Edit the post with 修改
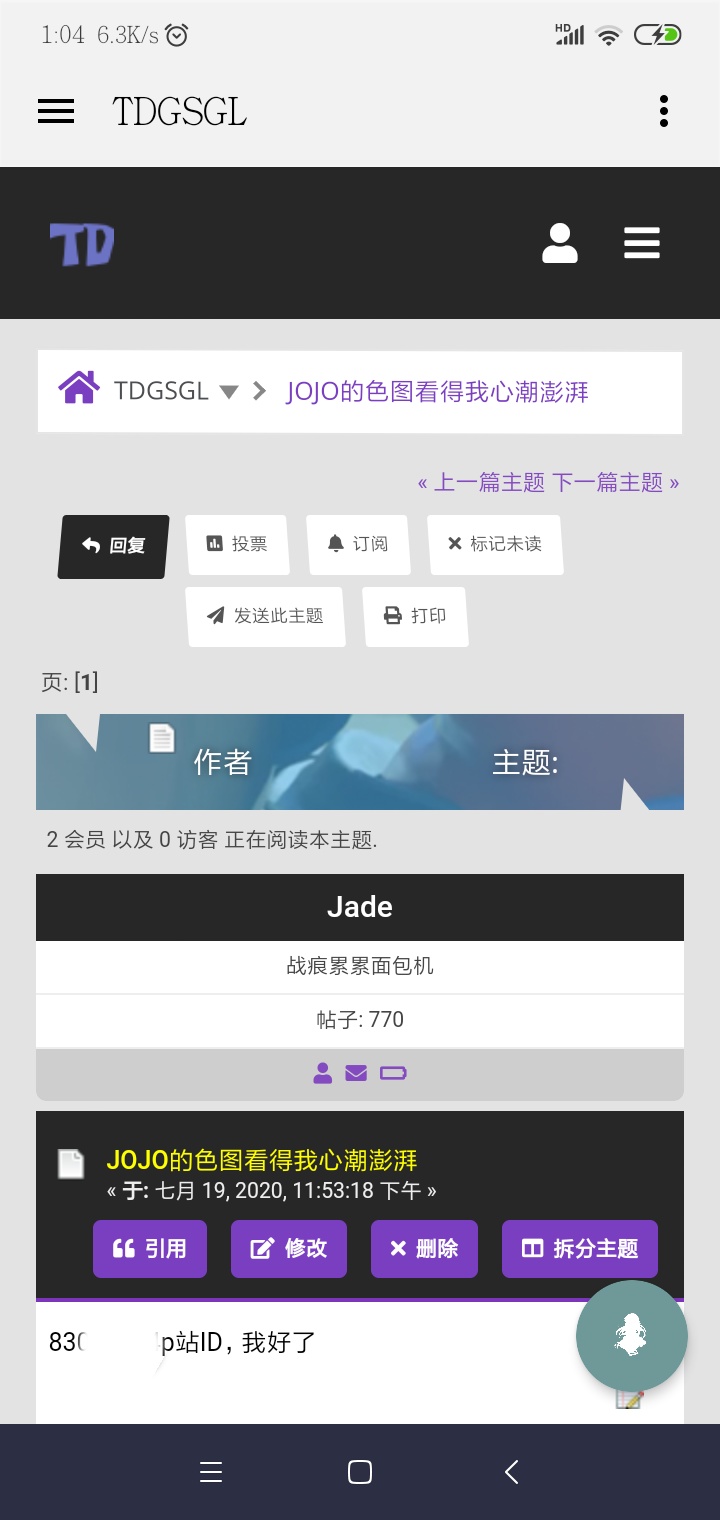The width and height of the screenshot is (720, 1520). pos(289,1248)
